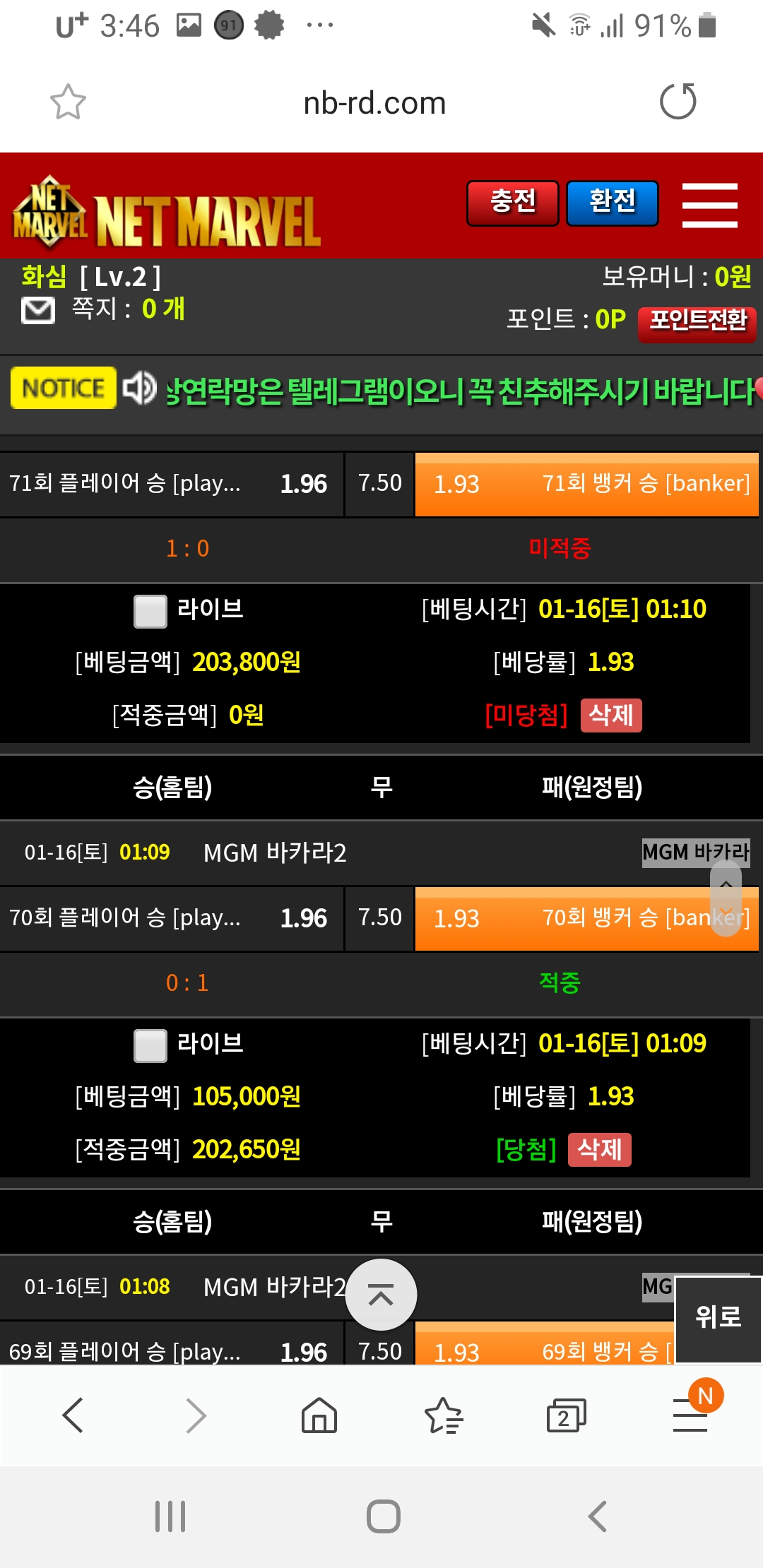
Task: Delete the 105,000원 bet record with 삭제
Action: (x=600, y=1150)
